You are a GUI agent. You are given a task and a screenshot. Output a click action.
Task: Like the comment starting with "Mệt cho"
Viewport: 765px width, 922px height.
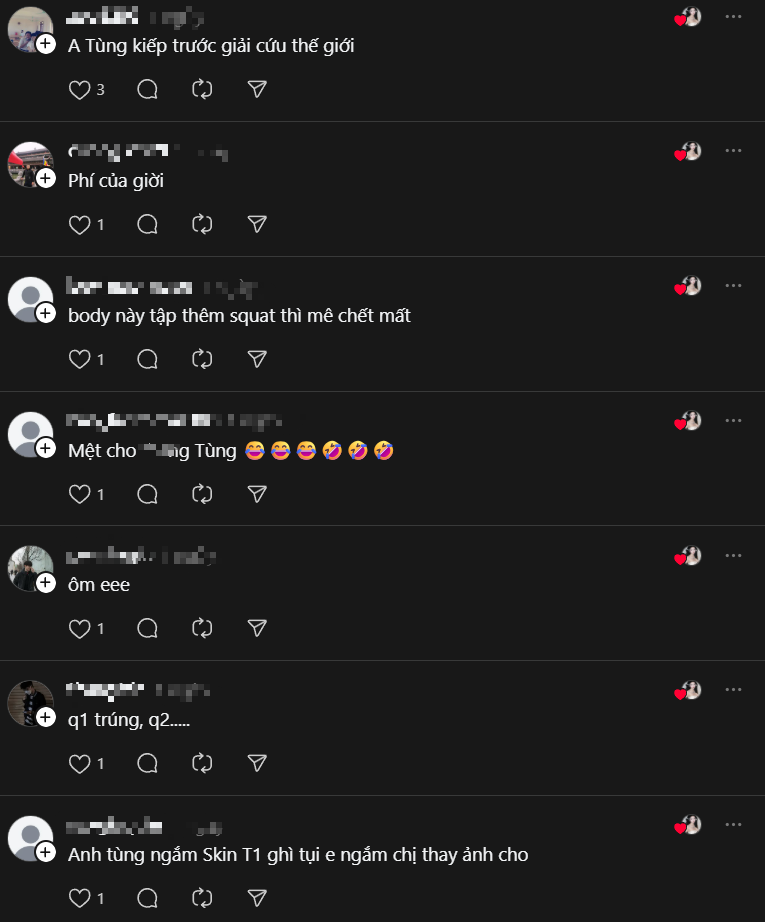pos(80,494)
